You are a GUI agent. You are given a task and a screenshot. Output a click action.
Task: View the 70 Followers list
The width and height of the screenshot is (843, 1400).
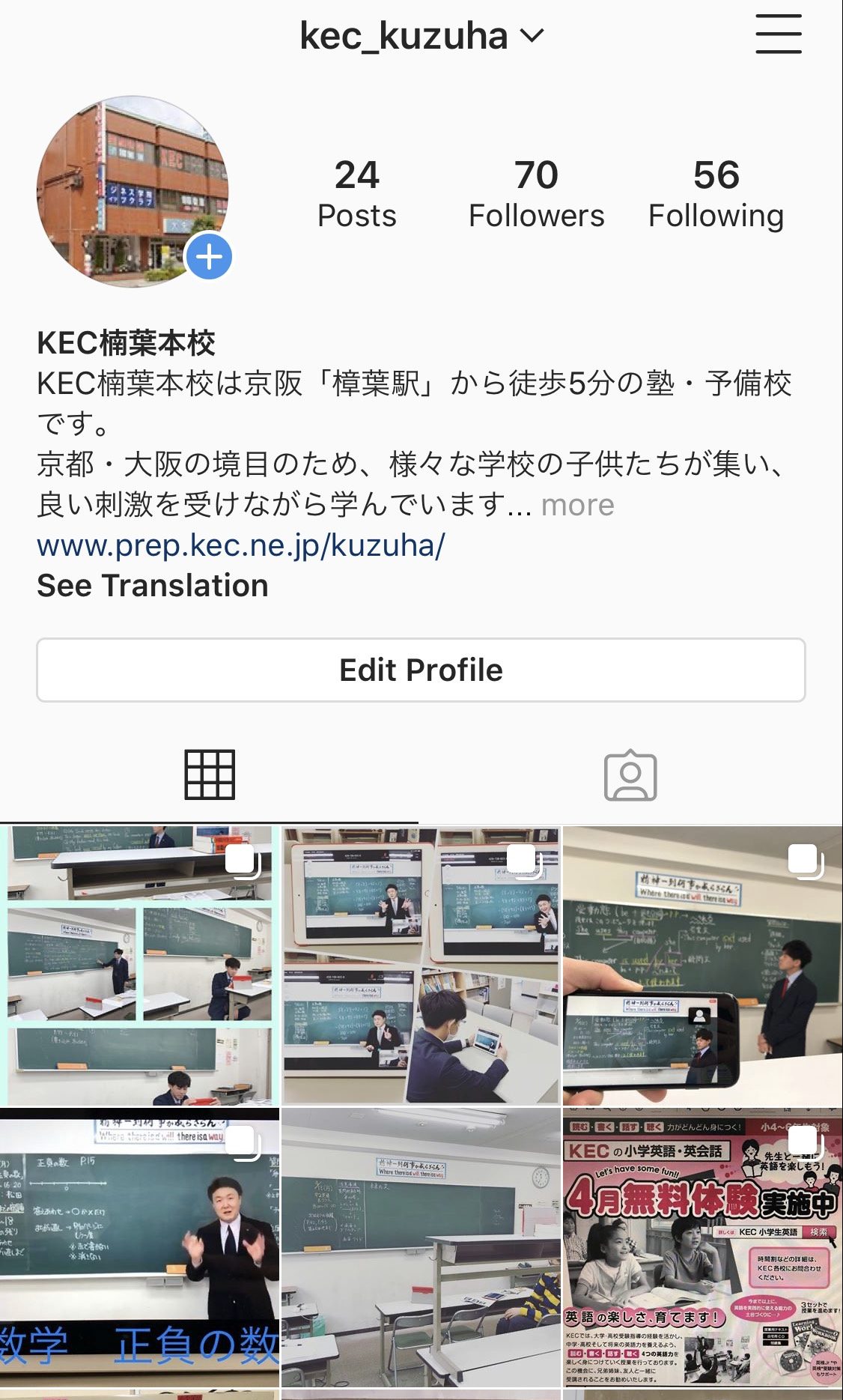[536, 193]
